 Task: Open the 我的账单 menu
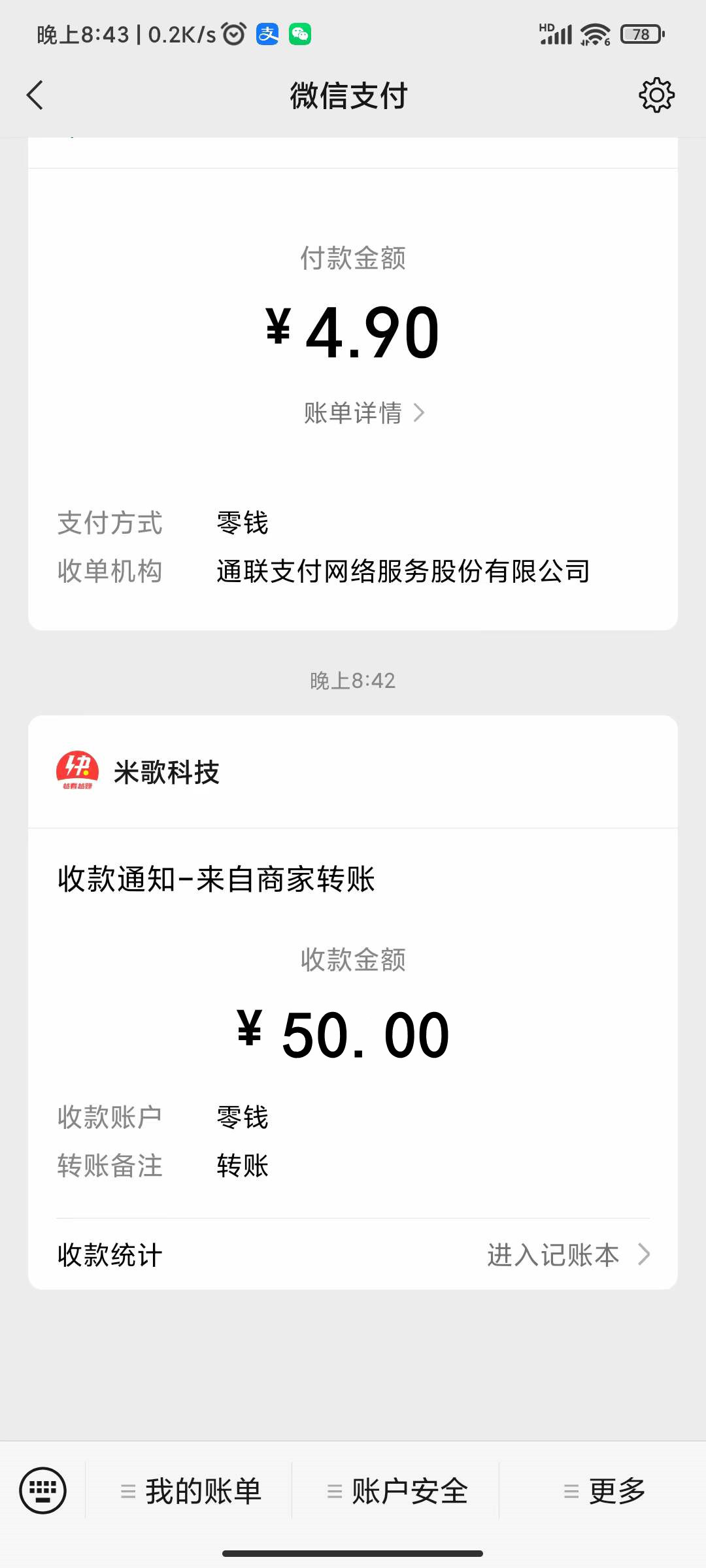(191, 1492)
